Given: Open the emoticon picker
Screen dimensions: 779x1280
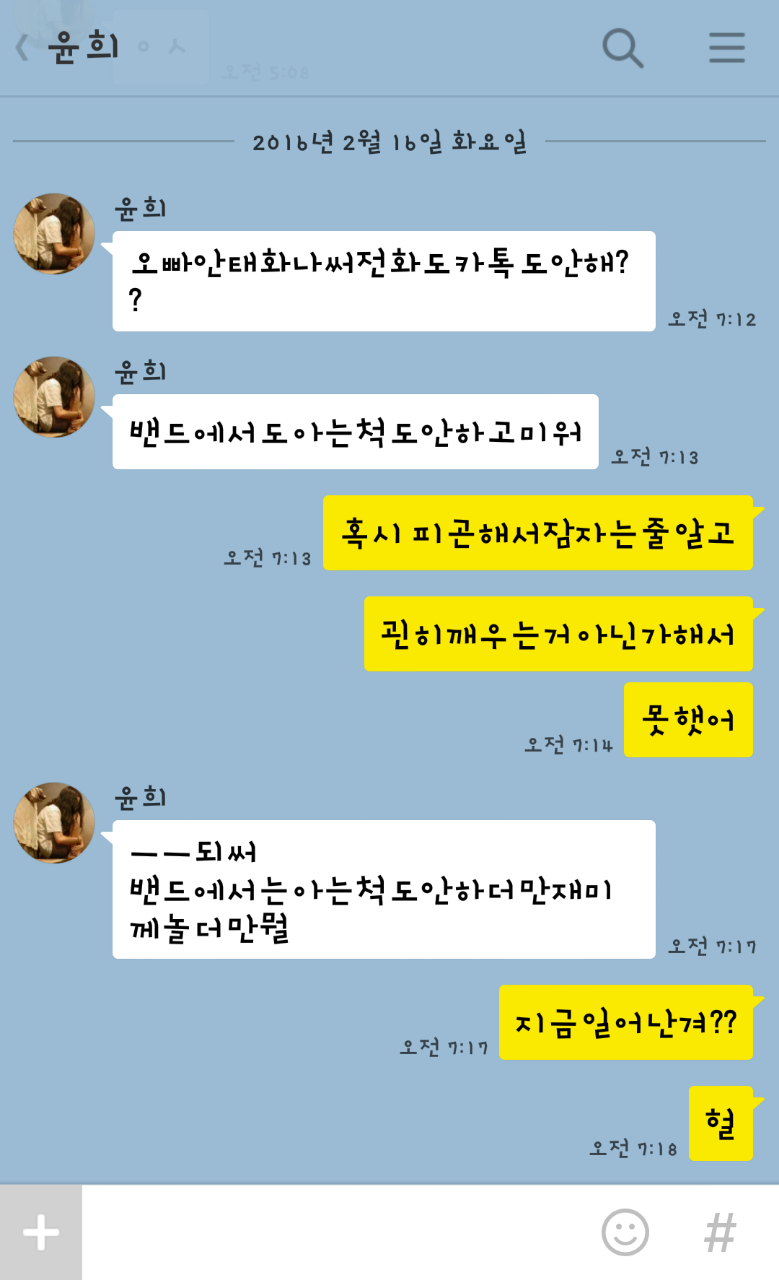Looking at the screenshot, I should coord(625,1232).
